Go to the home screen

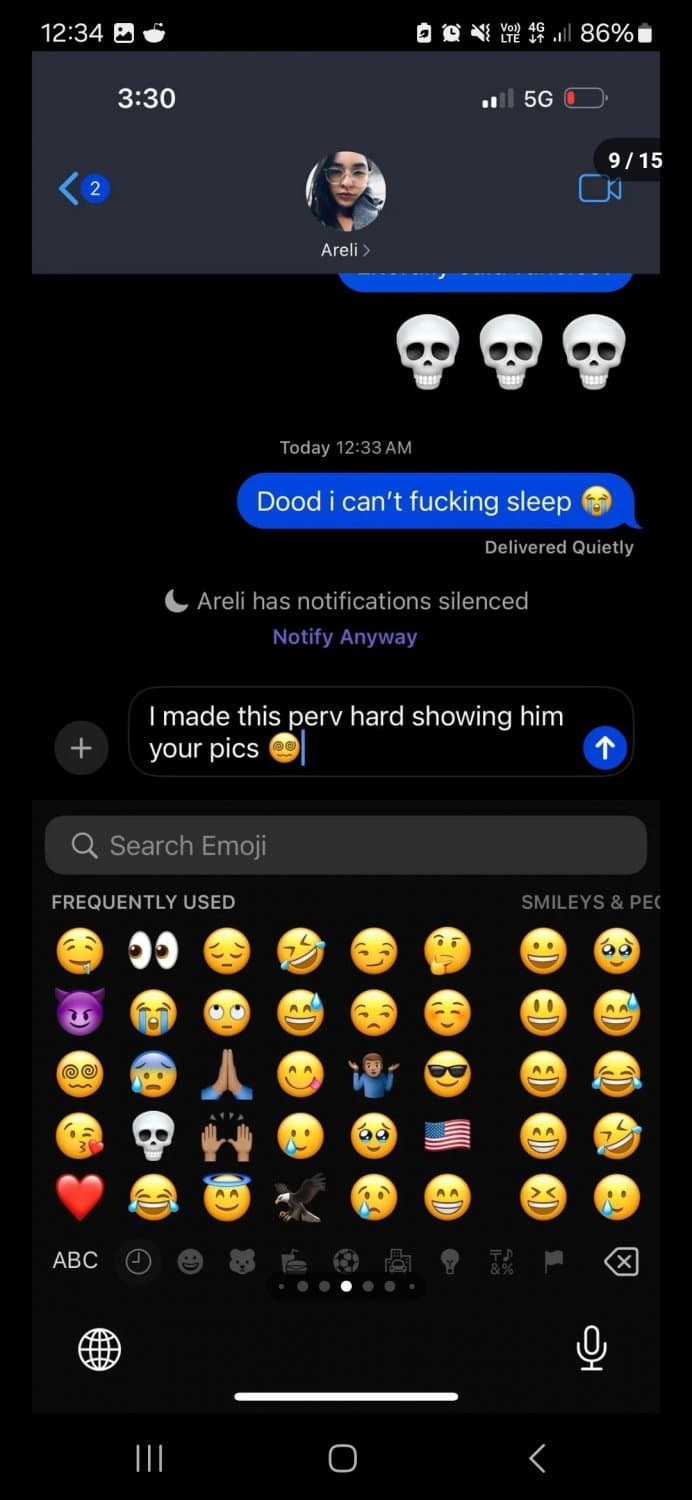343,1458
